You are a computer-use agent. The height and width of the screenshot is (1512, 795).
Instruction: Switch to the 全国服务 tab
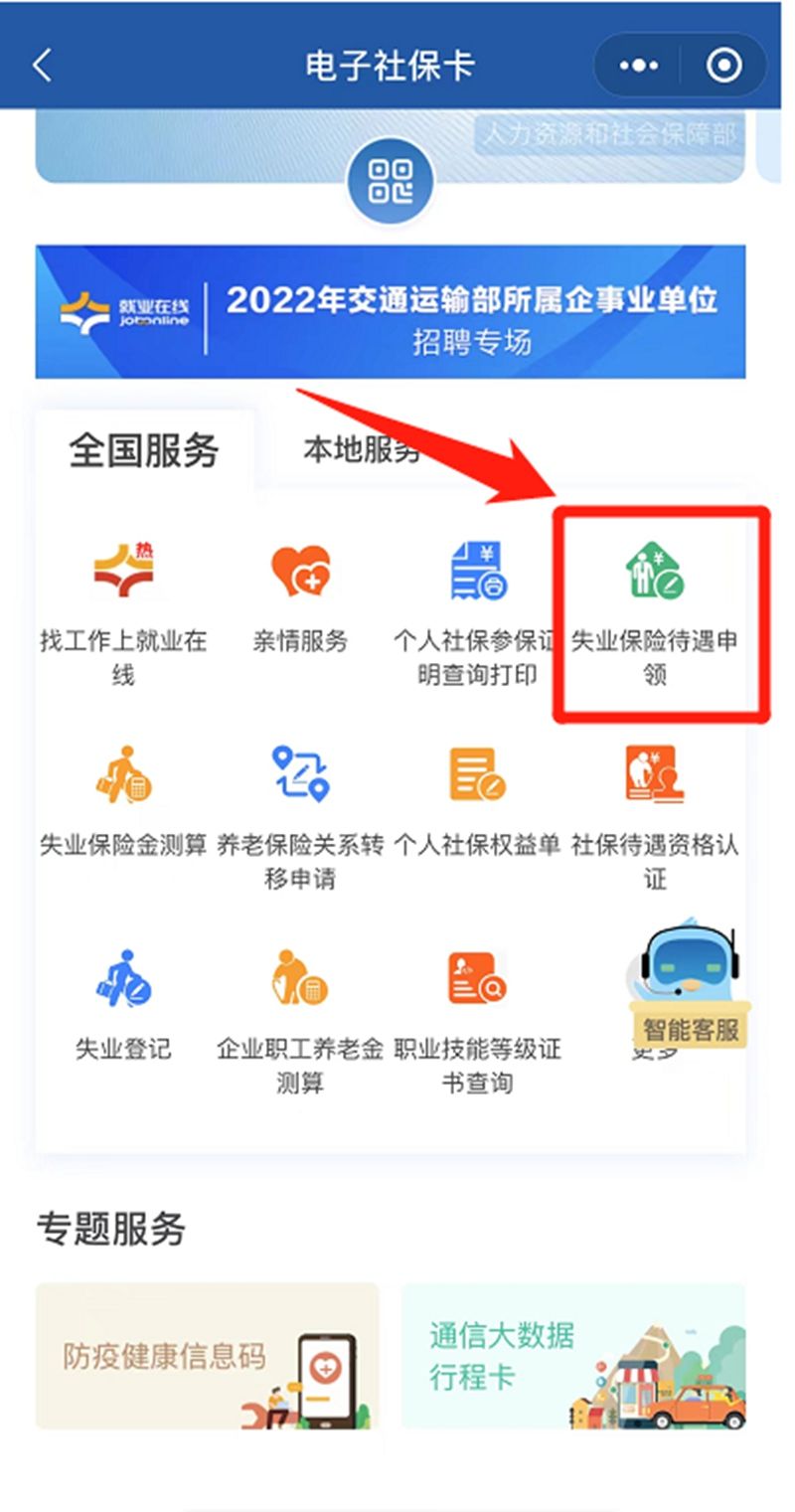(143, 451)
